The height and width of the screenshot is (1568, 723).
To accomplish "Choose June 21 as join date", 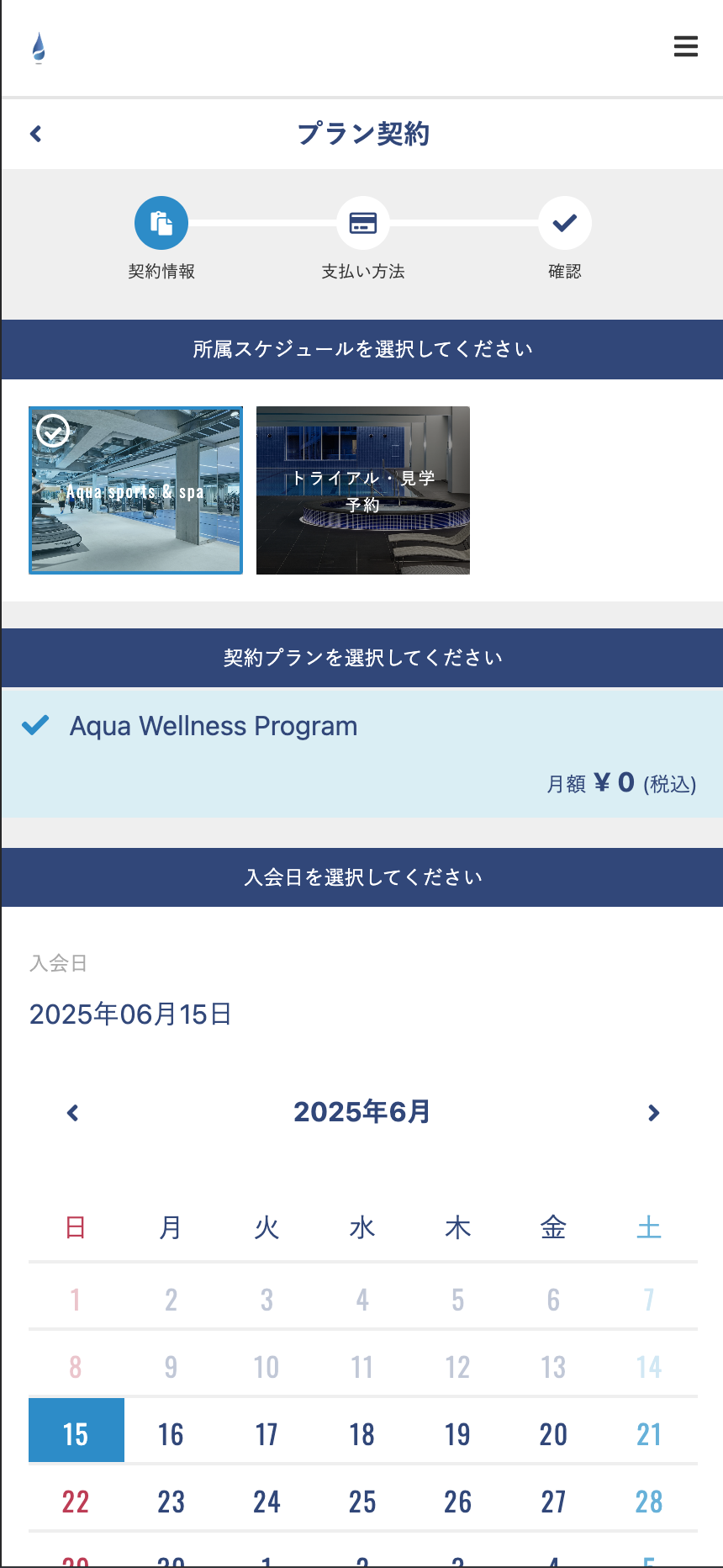I will pyautogui.click(x=648, y=1434).
